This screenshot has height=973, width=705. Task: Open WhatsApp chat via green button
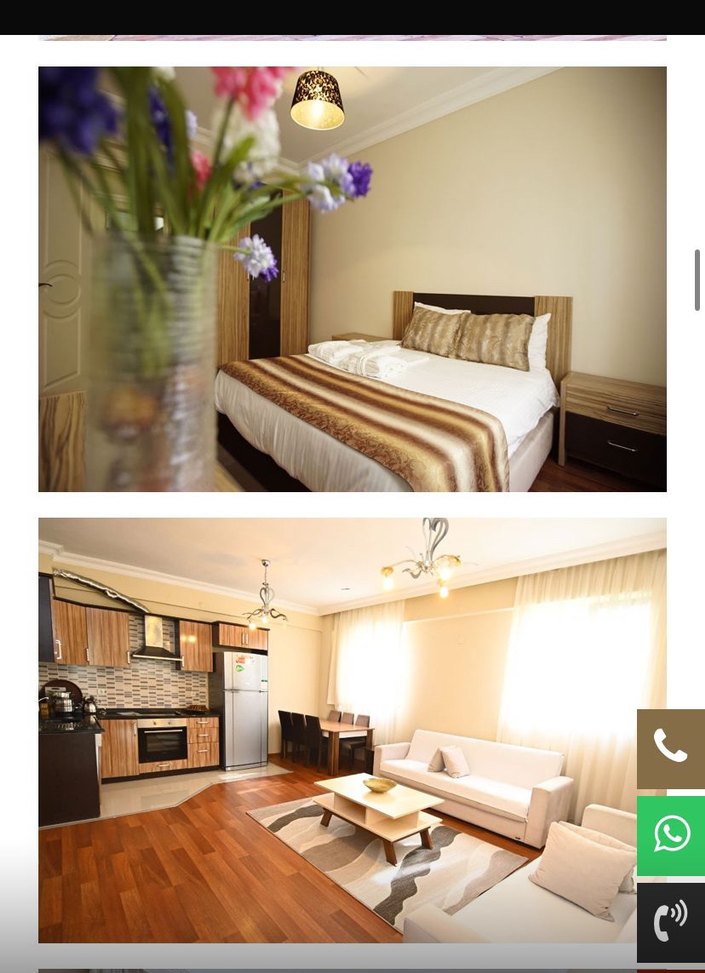click(671, 834)
